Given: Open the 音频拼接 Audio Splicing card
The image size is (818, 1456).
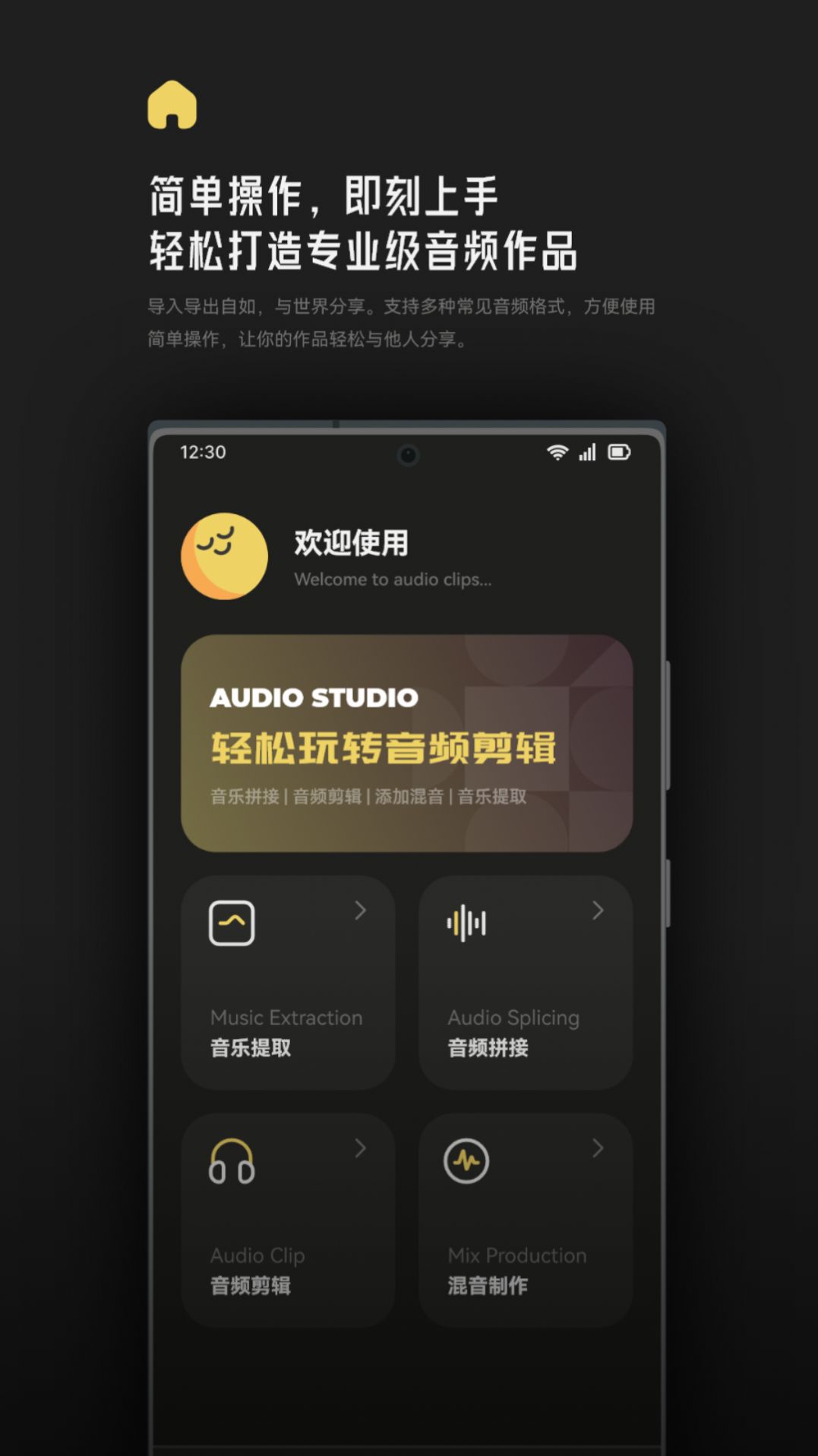Looking at the screenshot, I should [526, 980].
